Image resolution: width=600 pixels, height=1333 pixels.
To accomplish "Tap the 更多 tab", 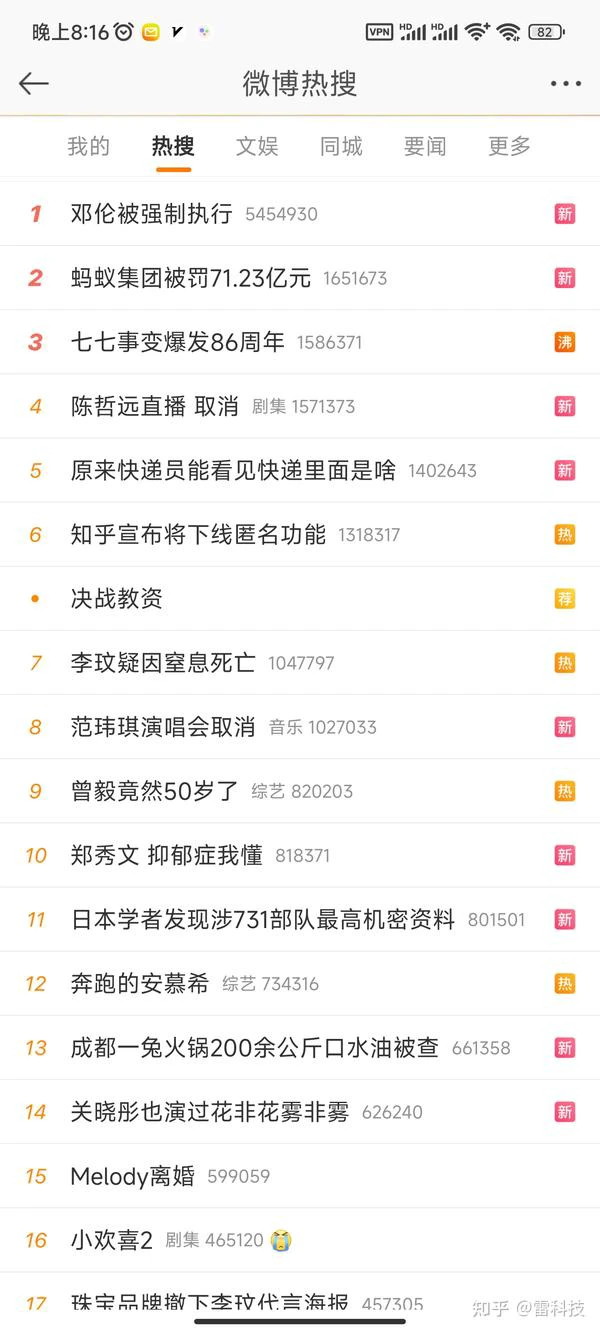I will pyautogui.click(x=509, y=146).
